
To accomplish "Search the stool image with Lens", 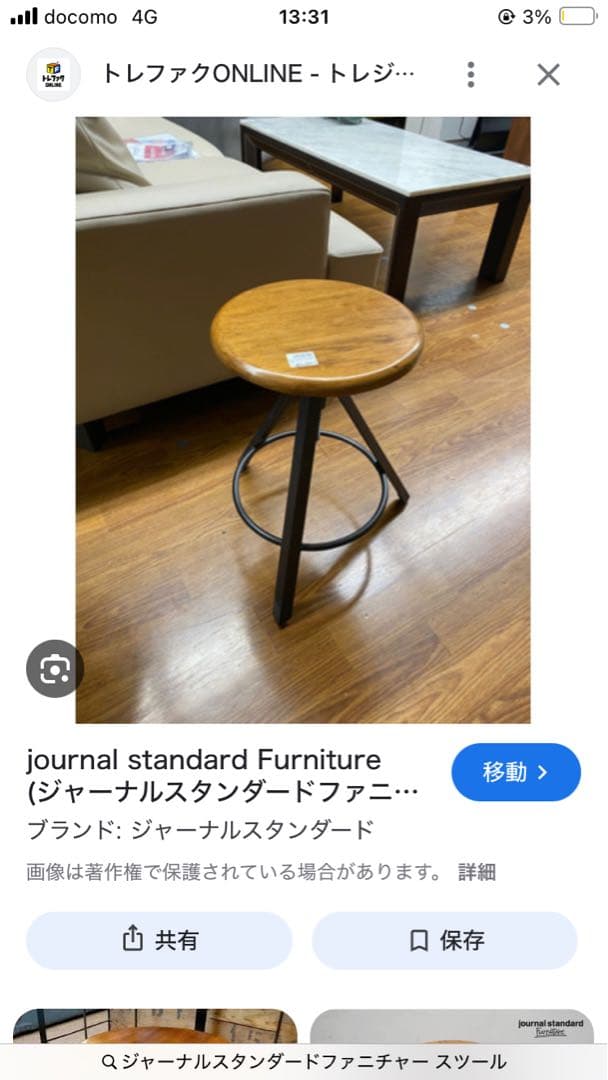I will tap(54, 668).
